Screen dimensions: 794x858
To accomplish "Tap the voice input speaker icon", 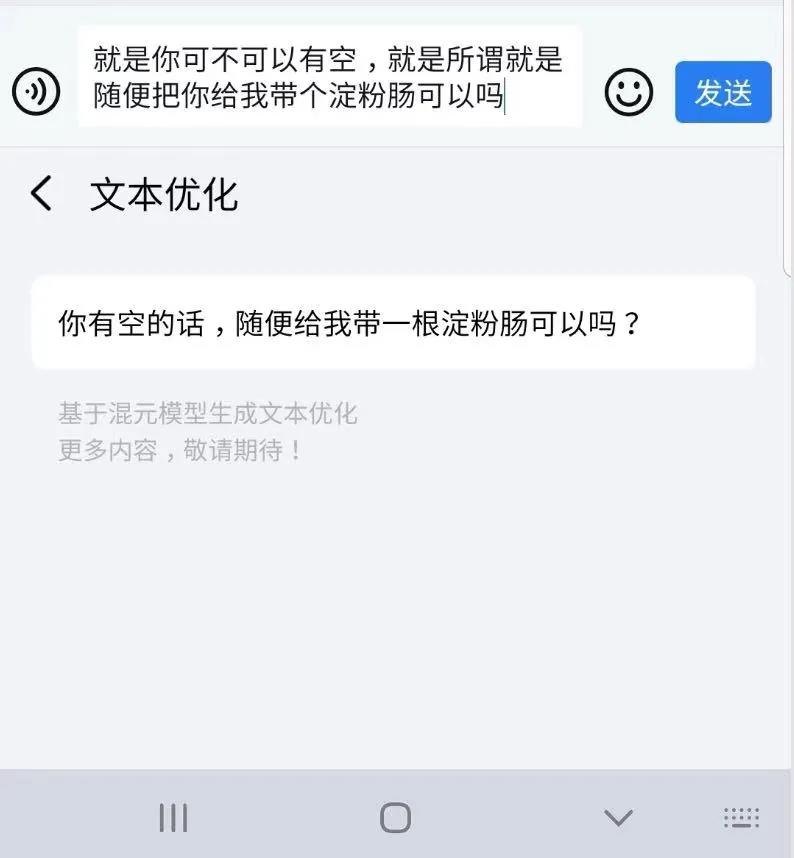I will click(36, 92).
